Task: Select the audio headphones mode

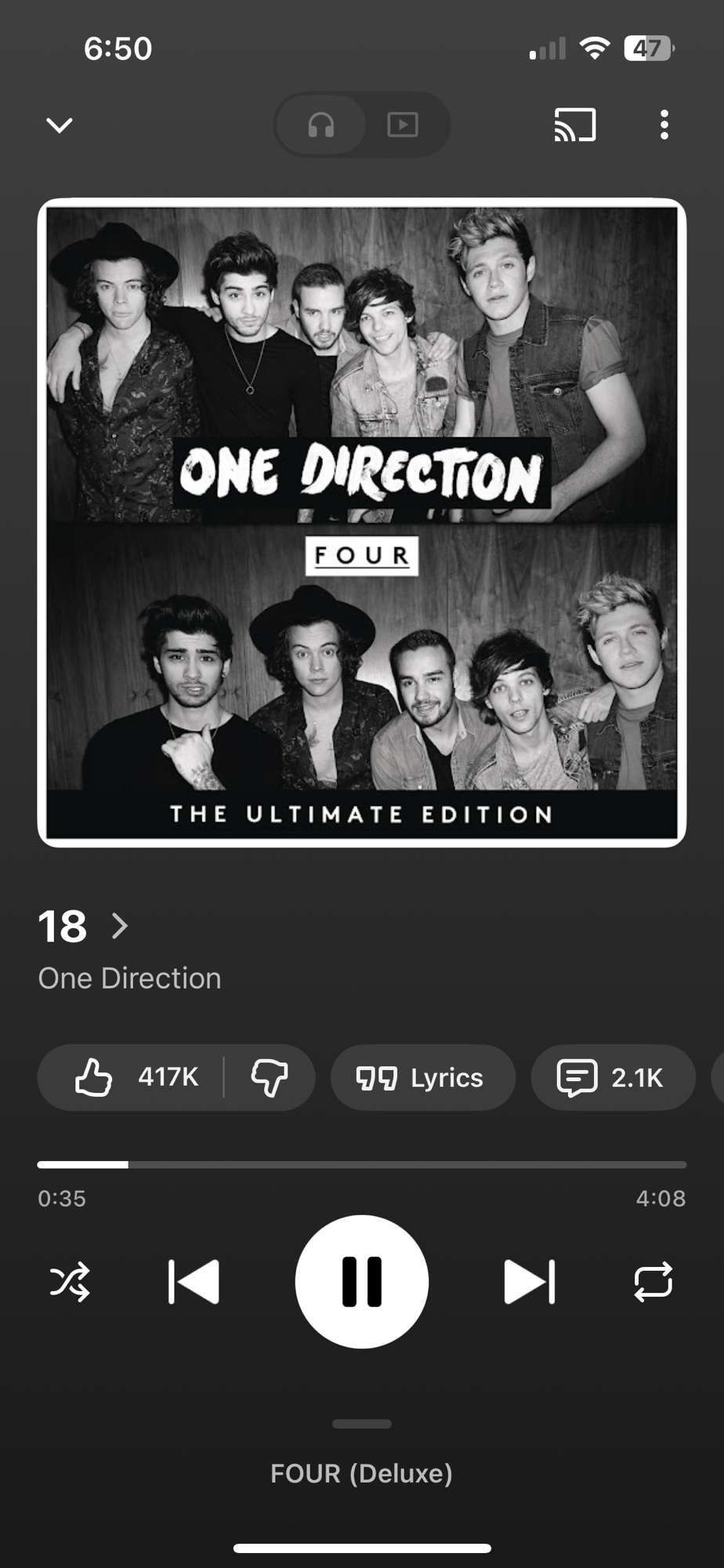Action: point(321,125)
